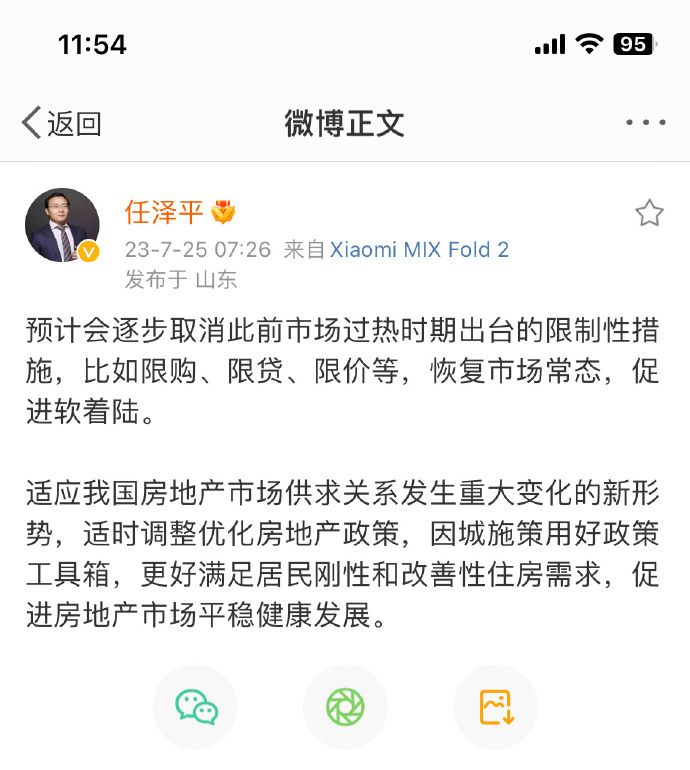Go back with the 返回 button
This screenshot has height=770, width=690.
coord(62,123)
